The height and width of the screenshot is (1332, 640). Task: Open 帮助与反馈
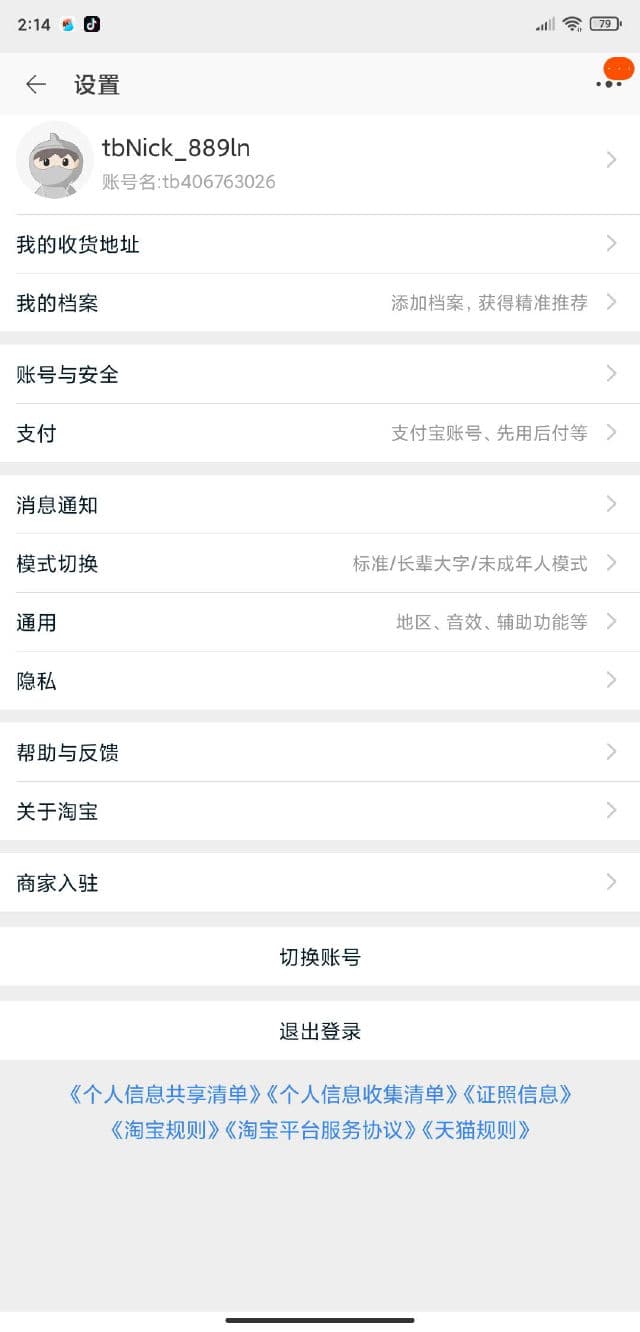pyautogui.click(x=320, y=753)
